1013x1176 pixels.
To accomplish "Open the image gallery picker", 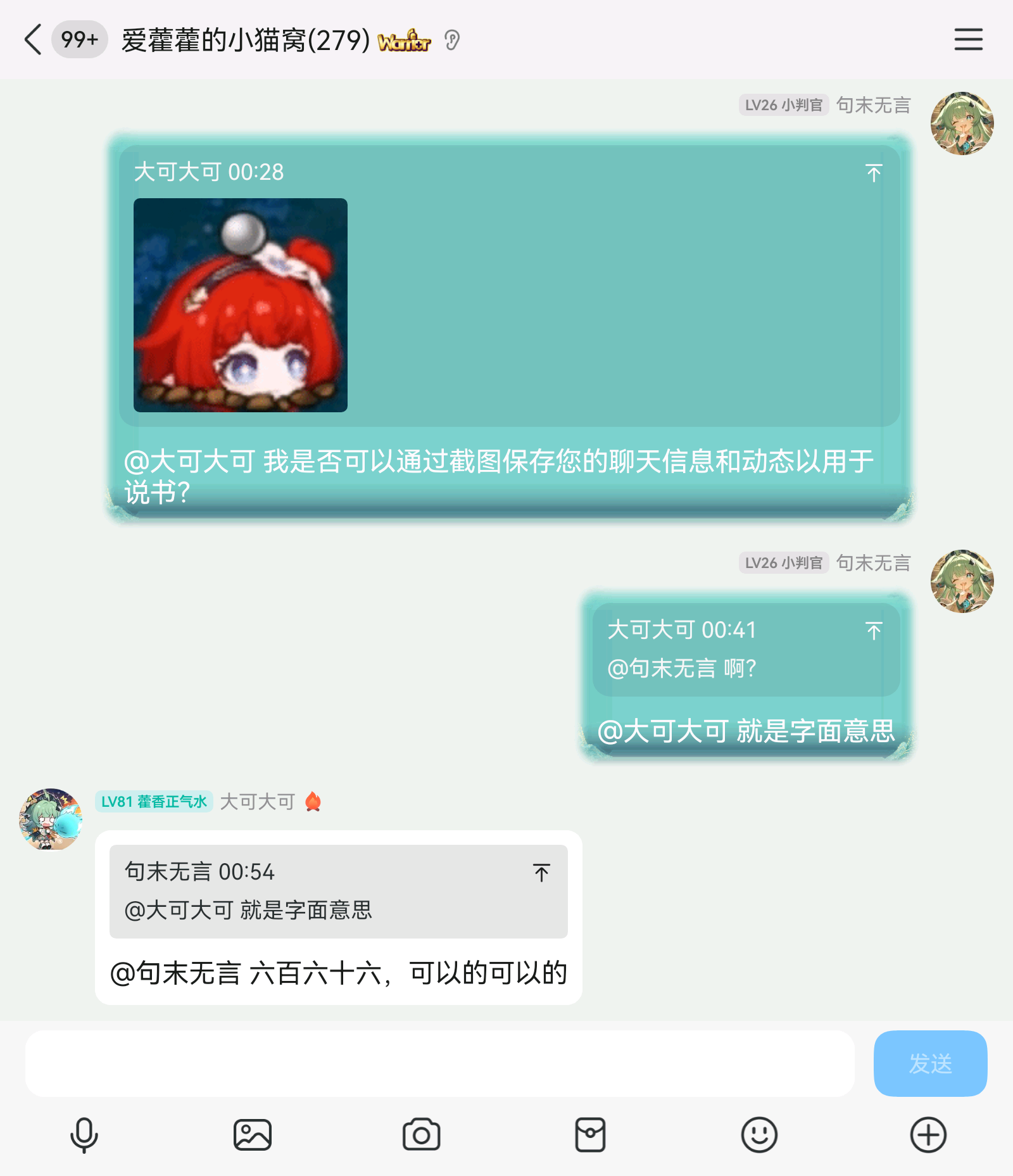I will point(253,1135).
